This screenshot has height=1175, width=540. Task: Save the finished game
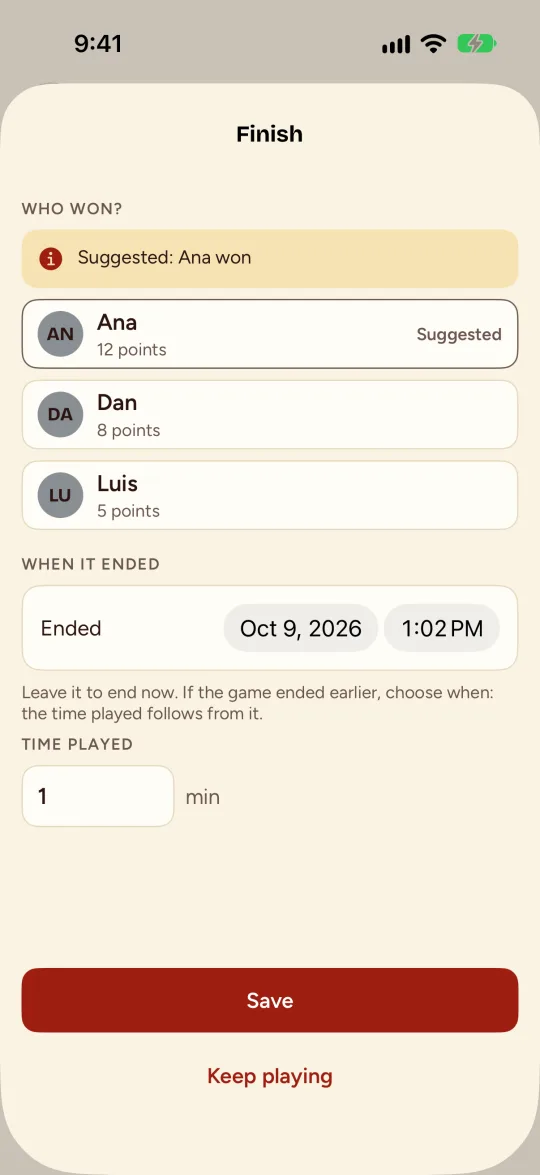tap(270, 1000)
